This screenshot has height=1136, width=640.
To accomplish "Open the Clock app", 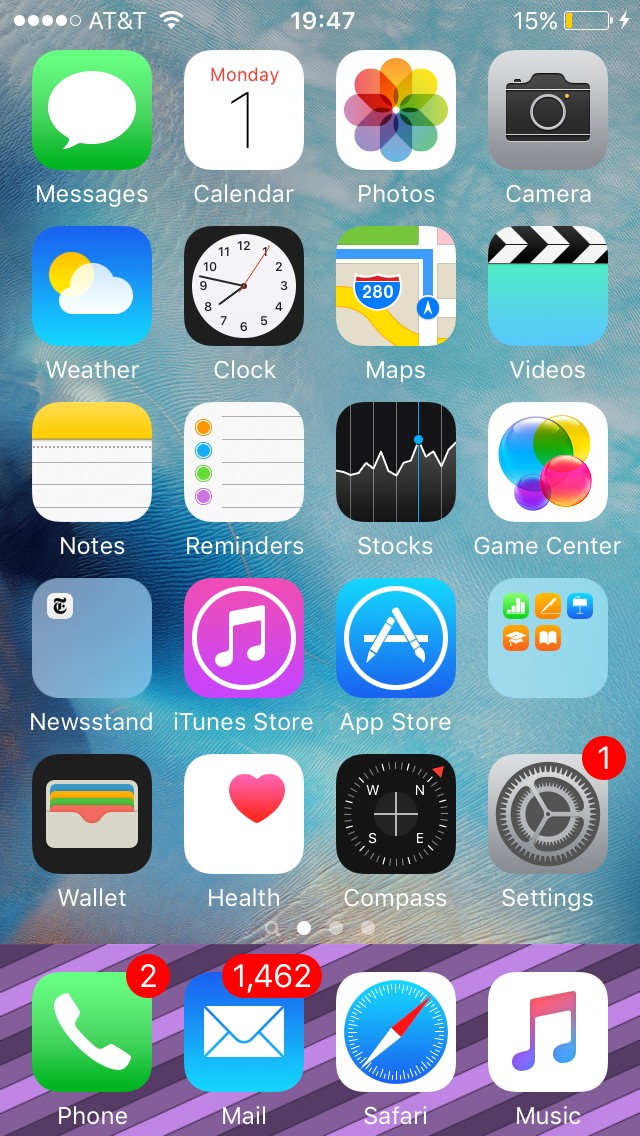I will pyautogui.click(x=244, y=286).
